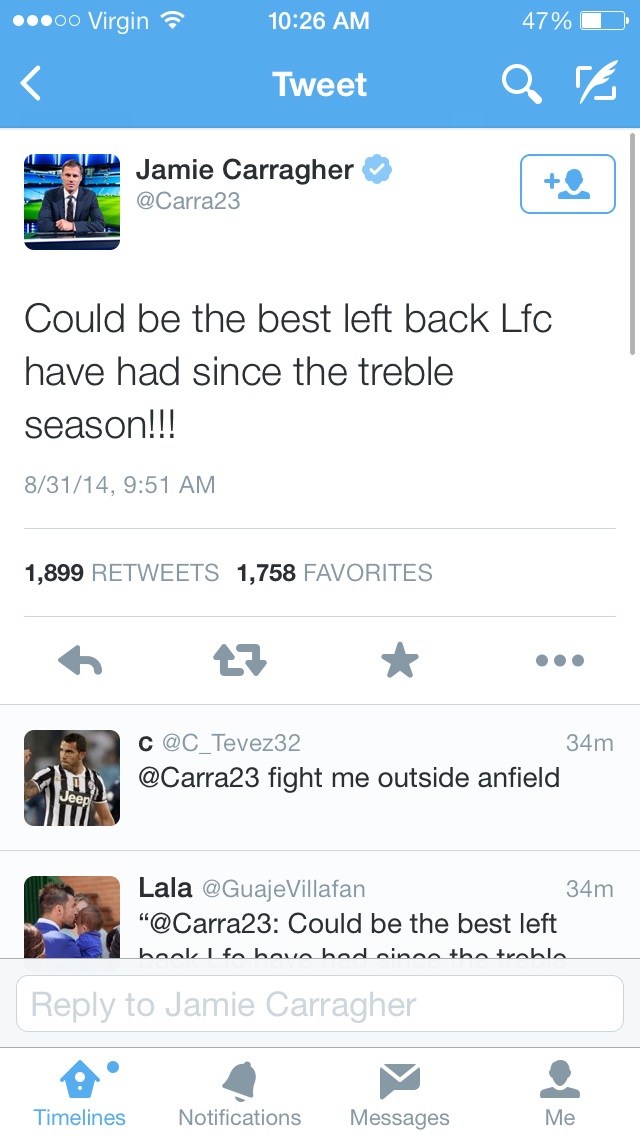
Task: Retweet Jamie Carragher's tweet
Action: 240,660
